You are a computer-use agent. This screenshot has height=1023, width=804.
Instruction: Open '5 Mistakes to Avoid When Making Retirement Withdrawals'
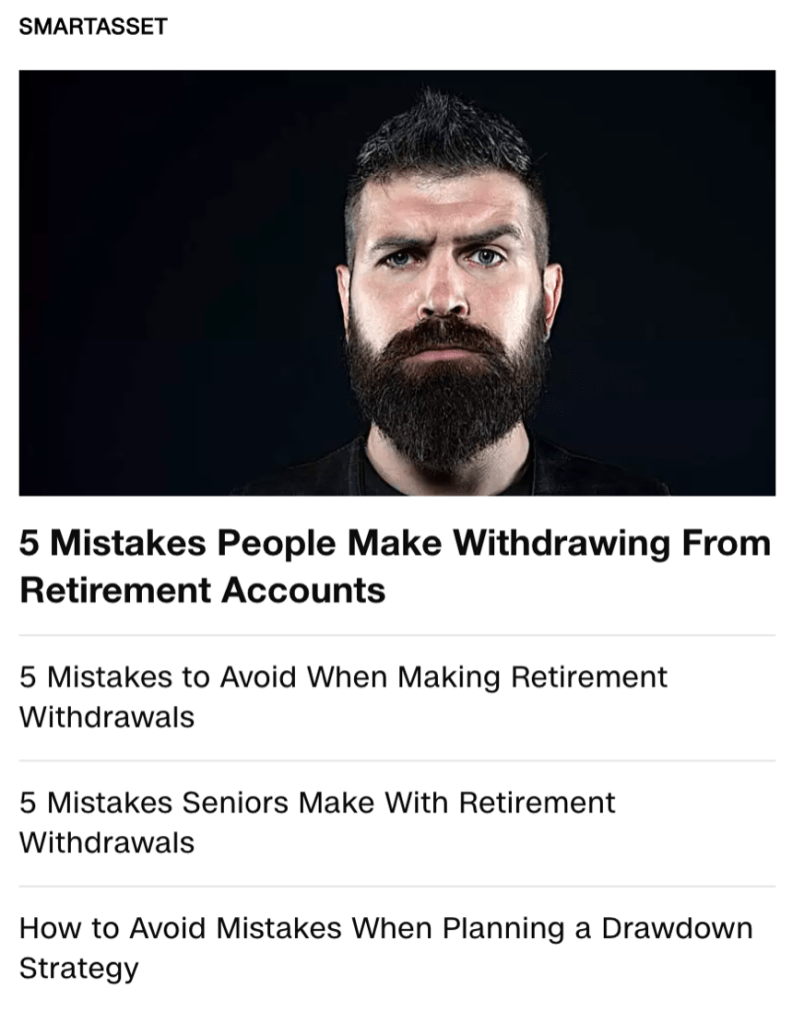click(343, 697)
